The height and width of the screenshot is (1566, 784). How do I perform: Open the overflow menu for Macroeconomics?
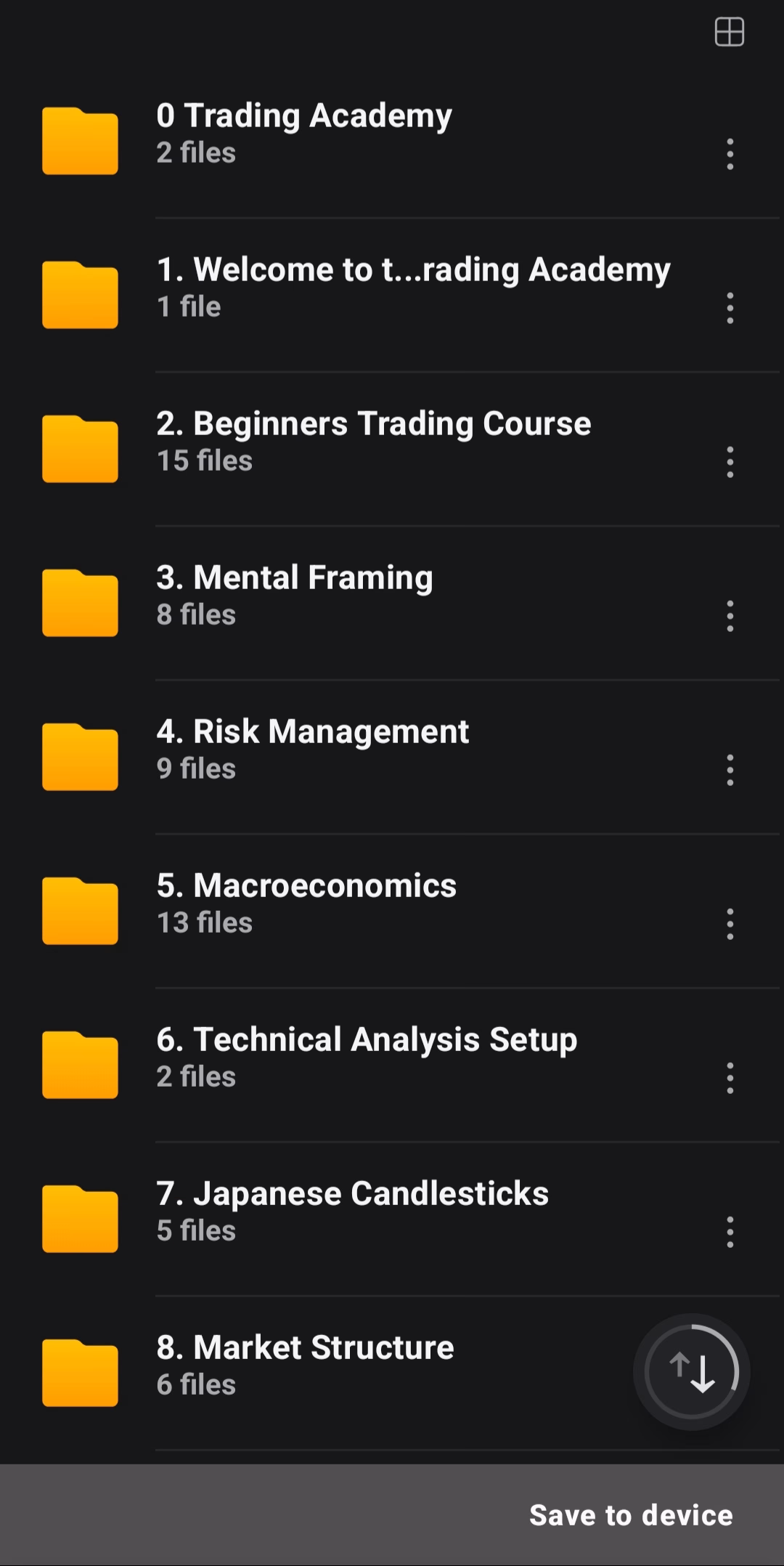(730, 924)
